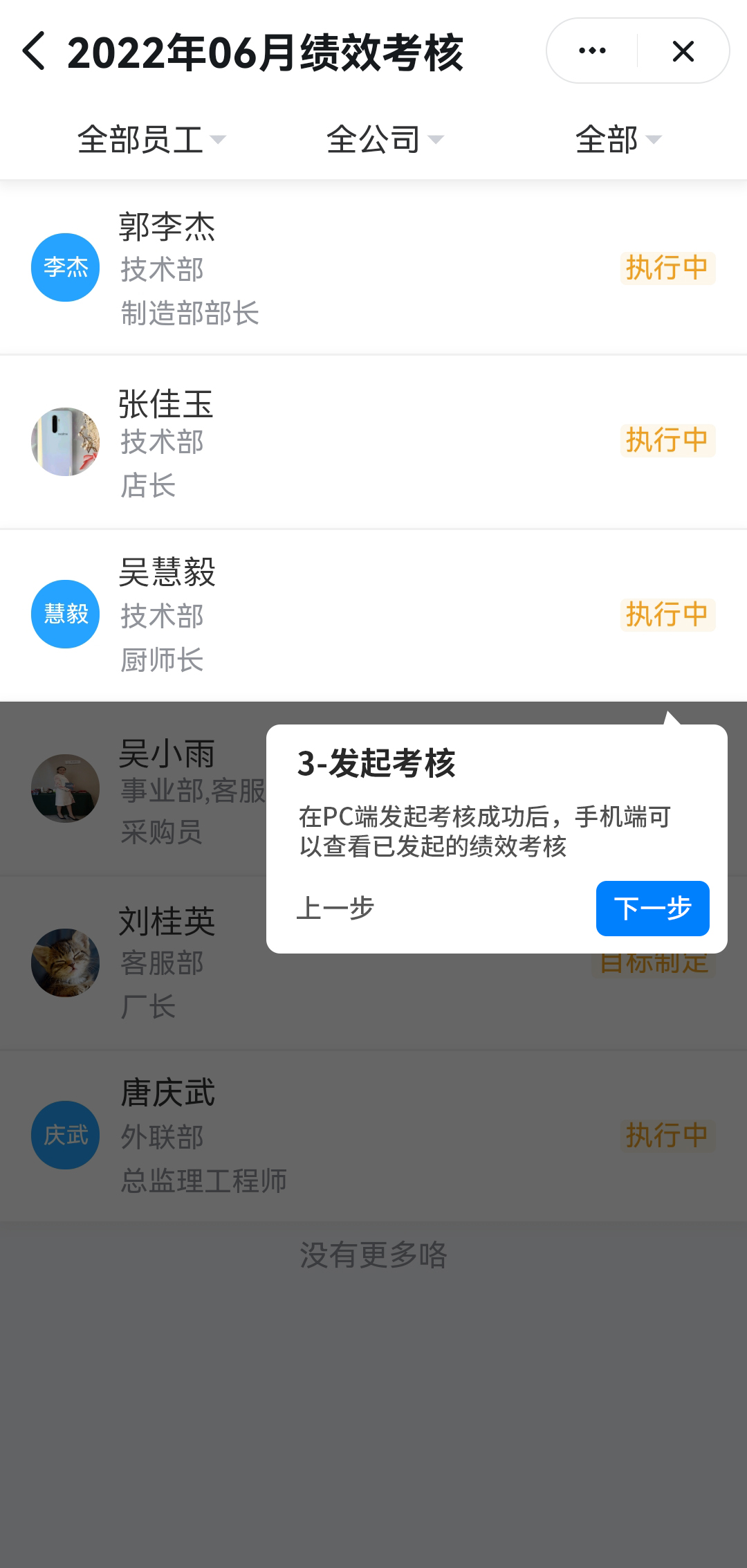
Task: Open the mini program's three-dot menu
Action: pos(592,51)
